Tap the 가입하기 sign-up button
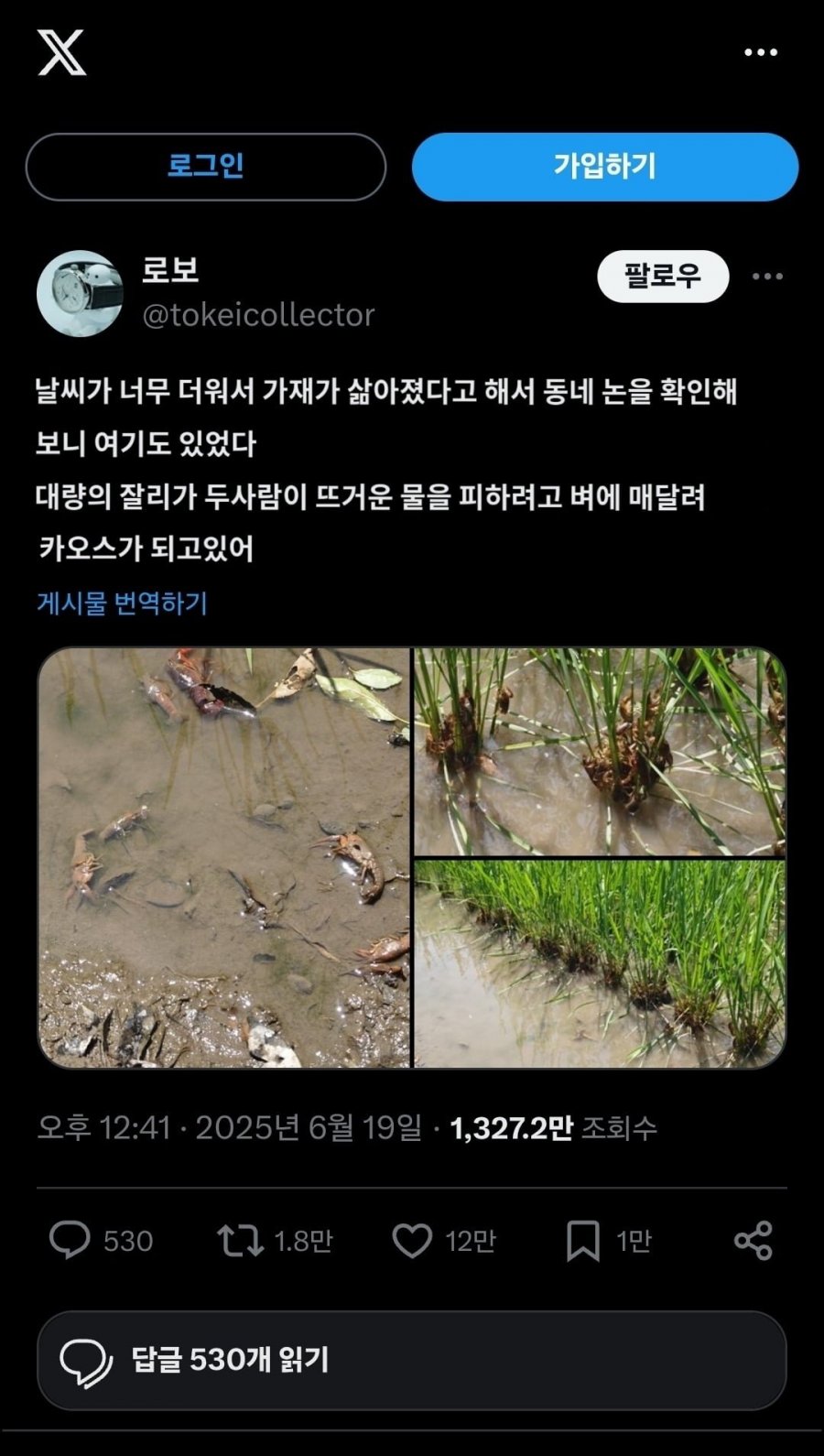 (x=604, y=167)
